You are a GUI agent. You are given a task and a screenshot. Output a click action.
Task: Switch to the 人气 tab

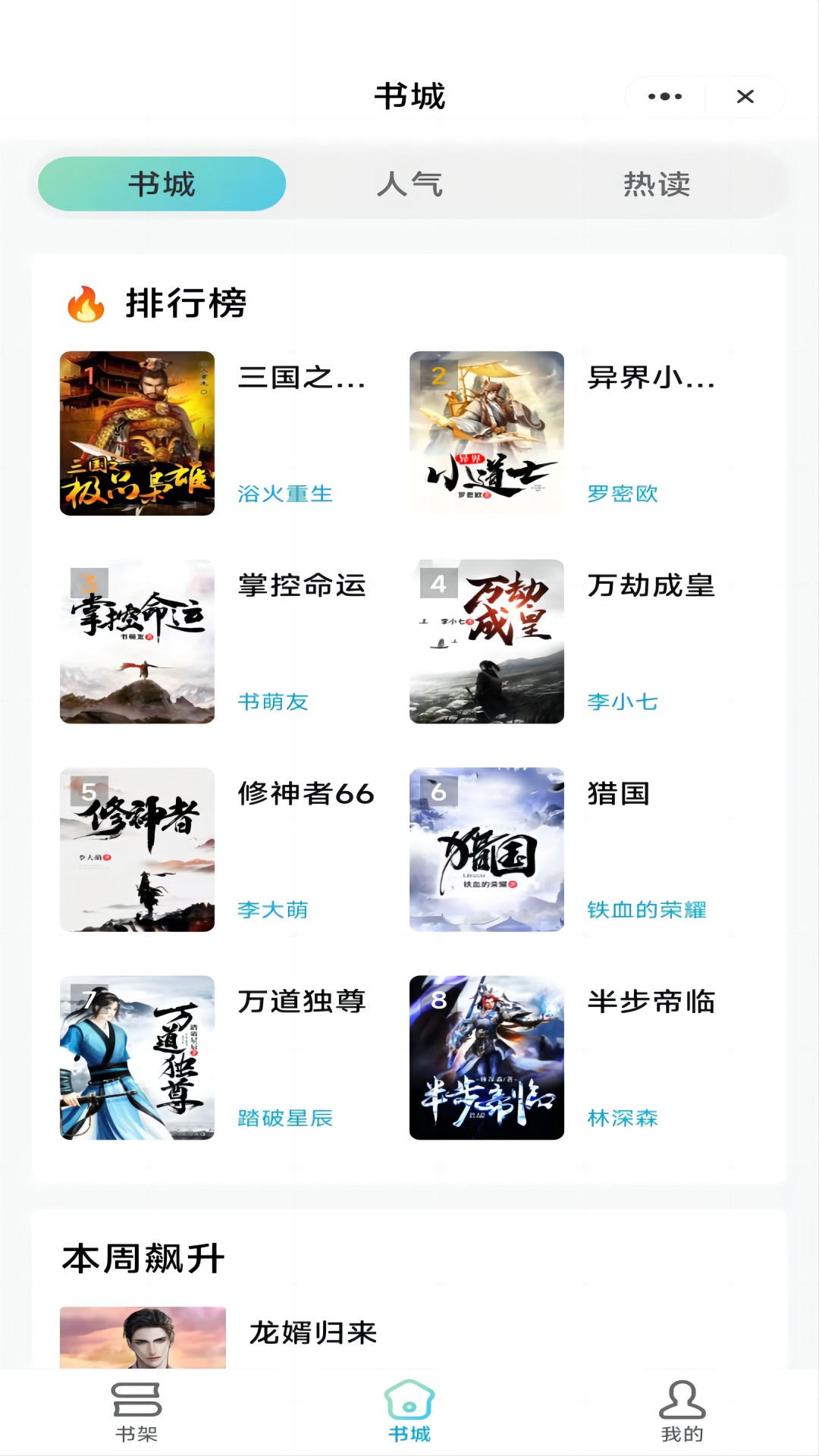[x=409, y=184]
